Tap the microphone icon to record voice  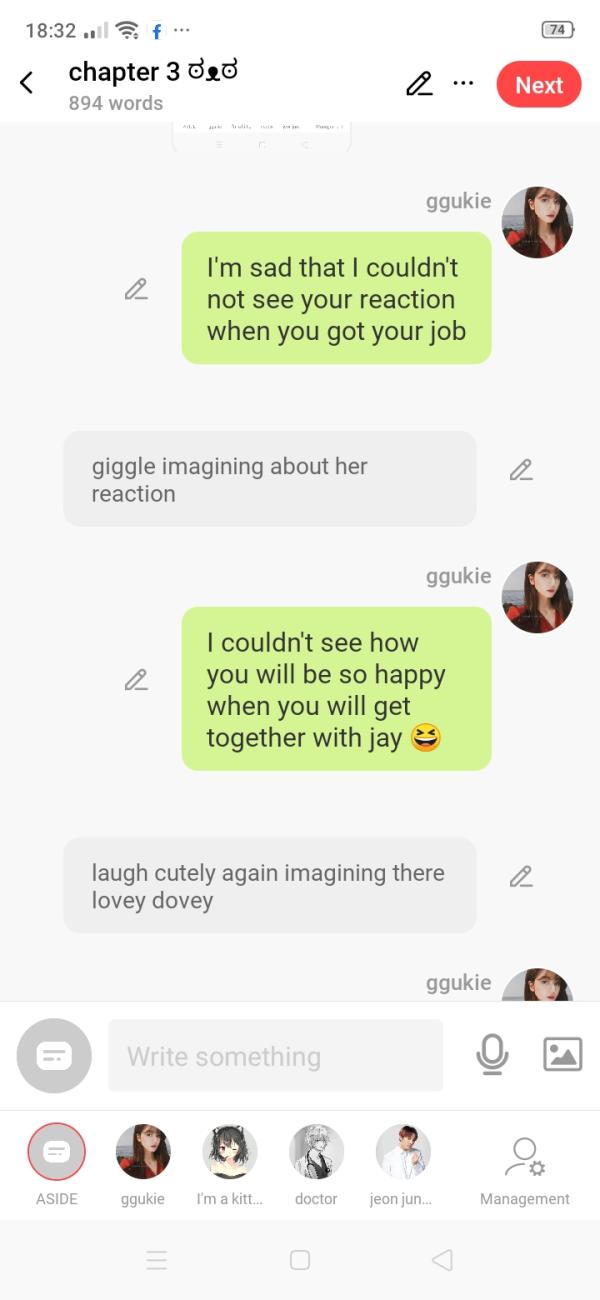pos(492,1055)
